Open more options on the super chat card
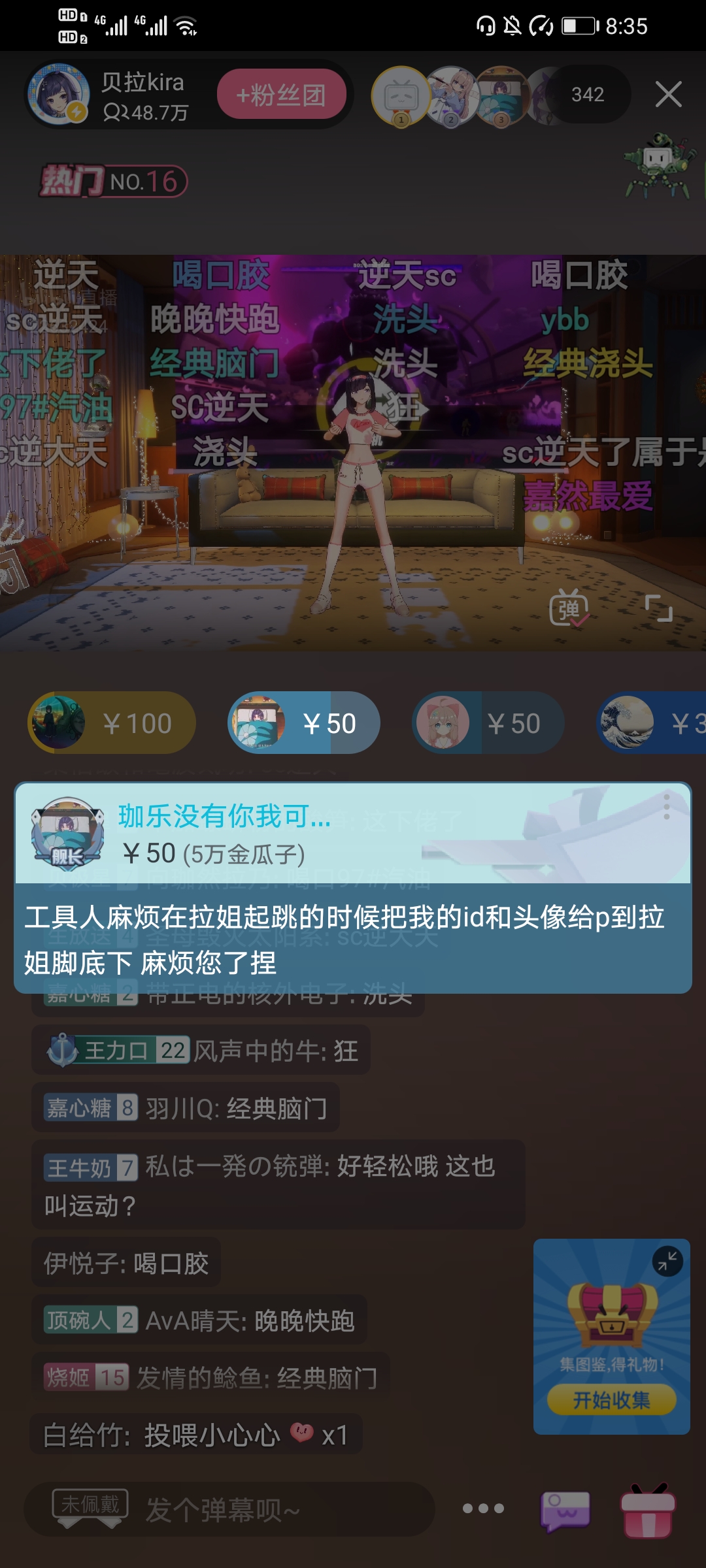 (667, 808)
